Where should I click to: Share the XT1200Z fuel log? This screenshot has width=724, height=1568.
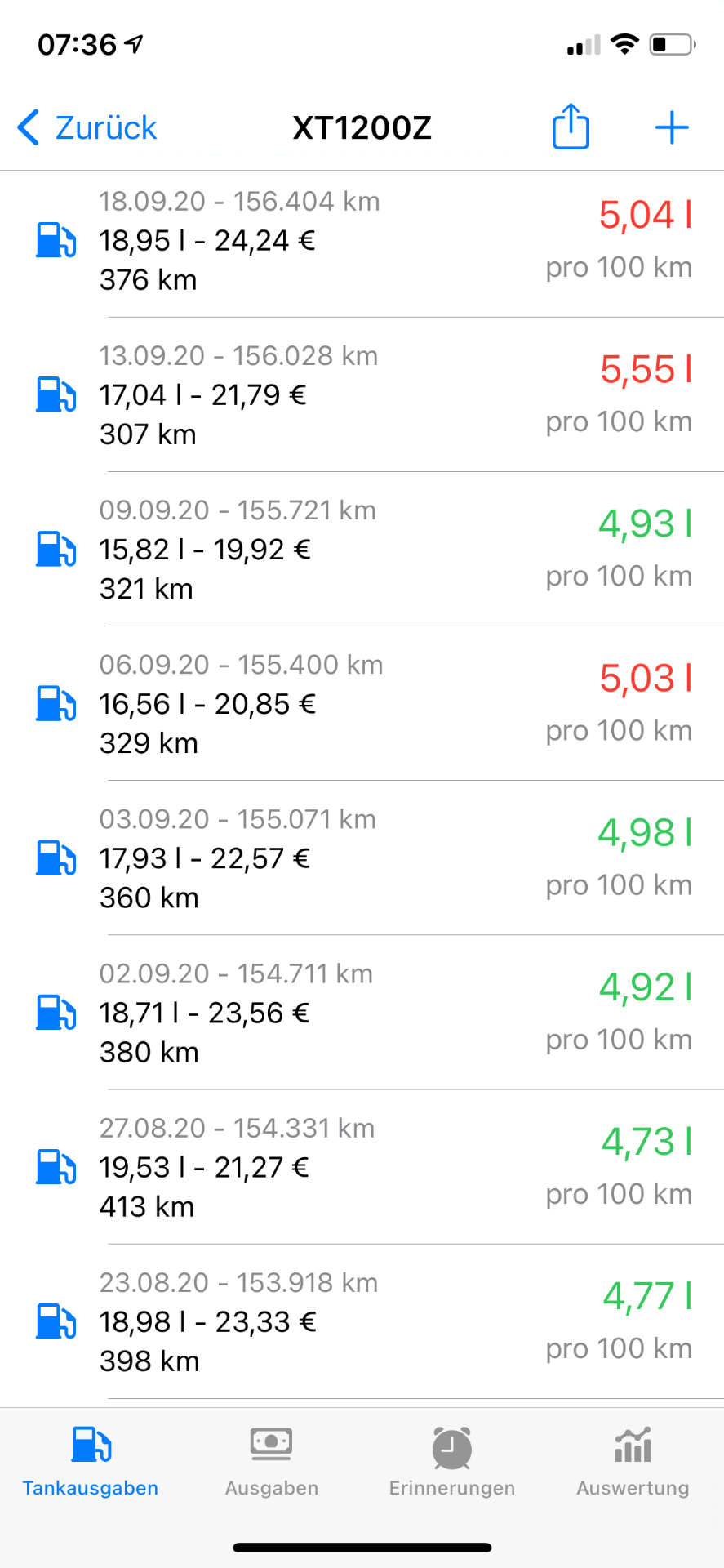[x=571, y=127]
